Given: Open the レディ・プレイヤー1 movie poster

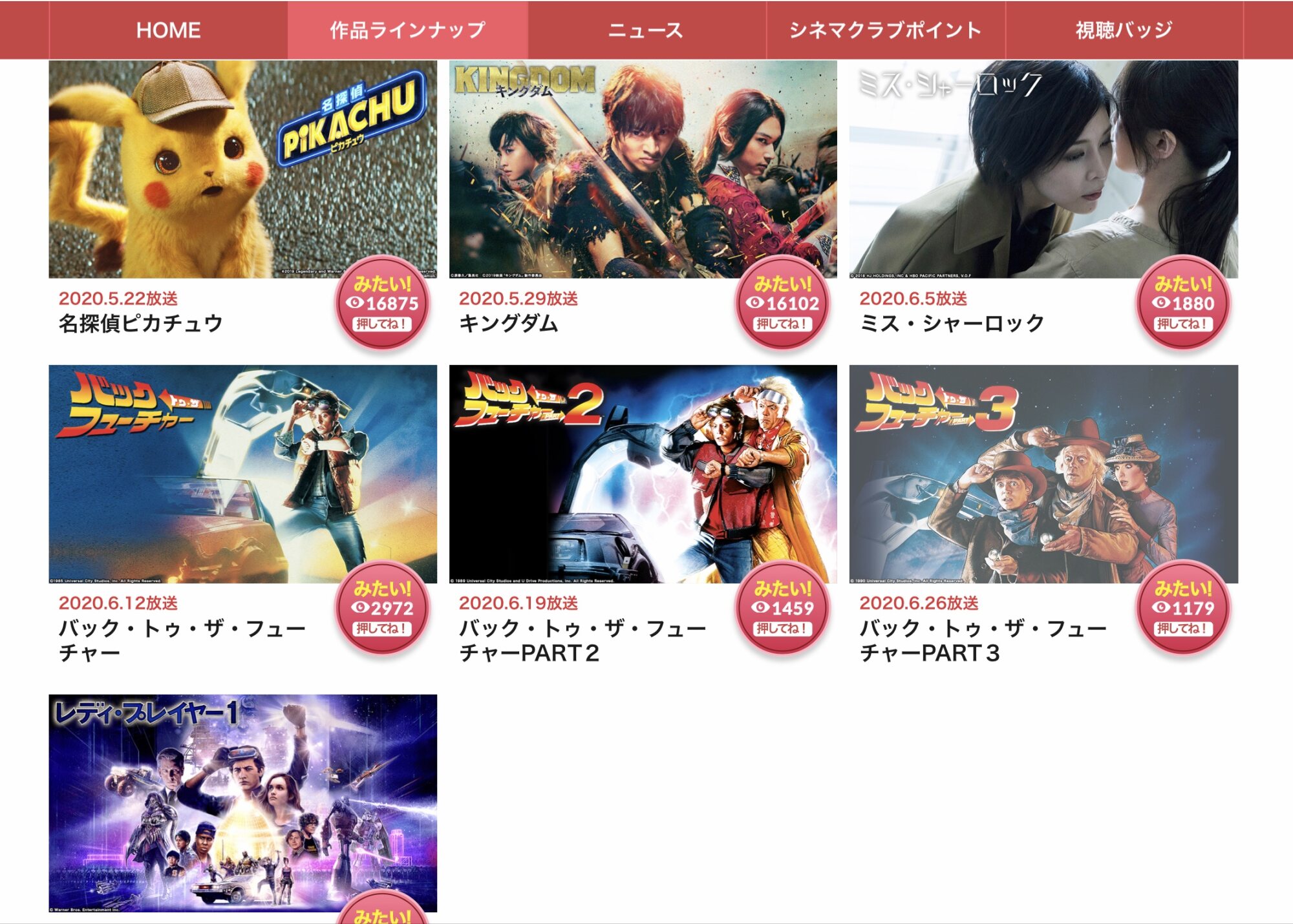Looking at the screenshot, I should click(x=242, y=803).
